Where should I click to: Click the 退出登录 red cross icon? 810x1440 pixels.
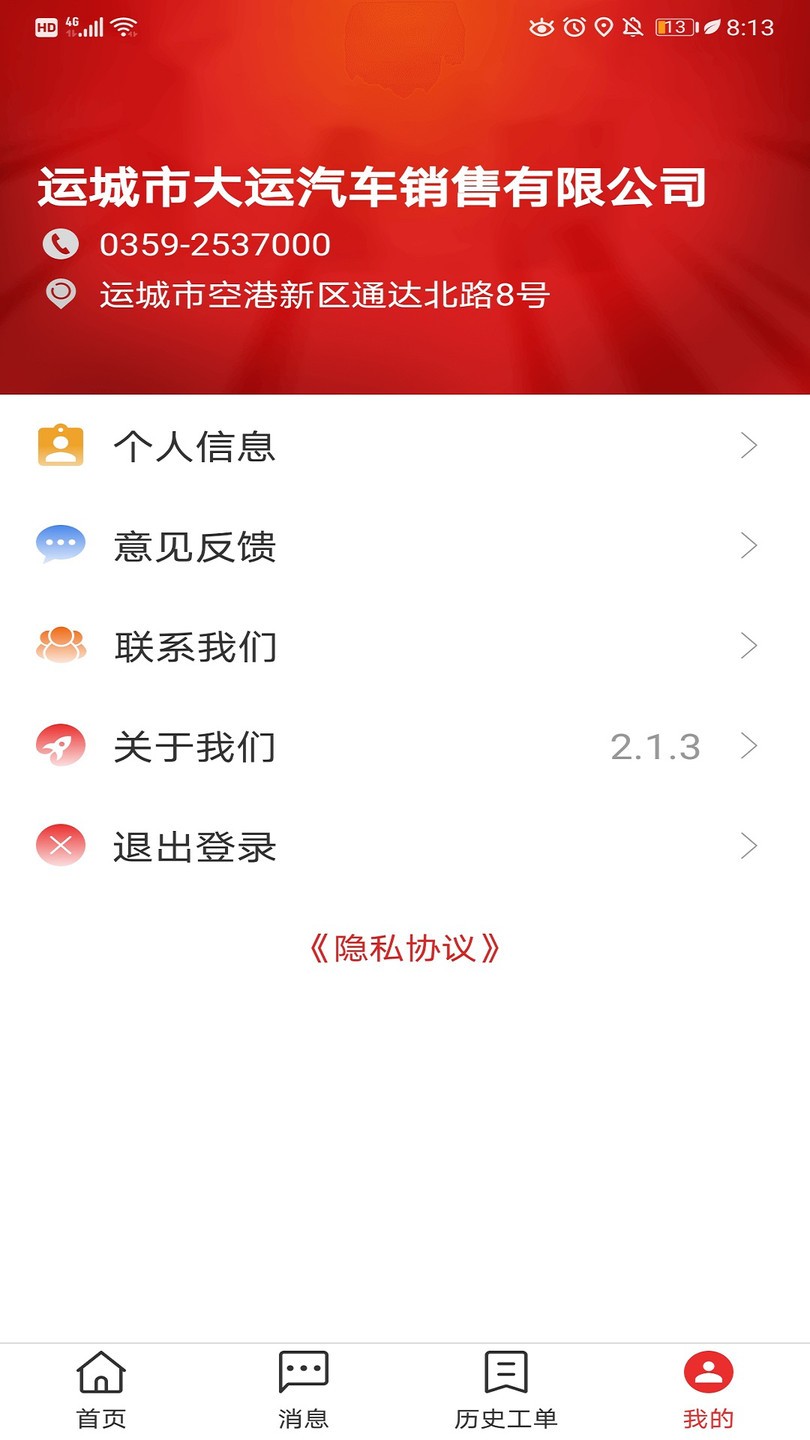click(x=60, y=845)
